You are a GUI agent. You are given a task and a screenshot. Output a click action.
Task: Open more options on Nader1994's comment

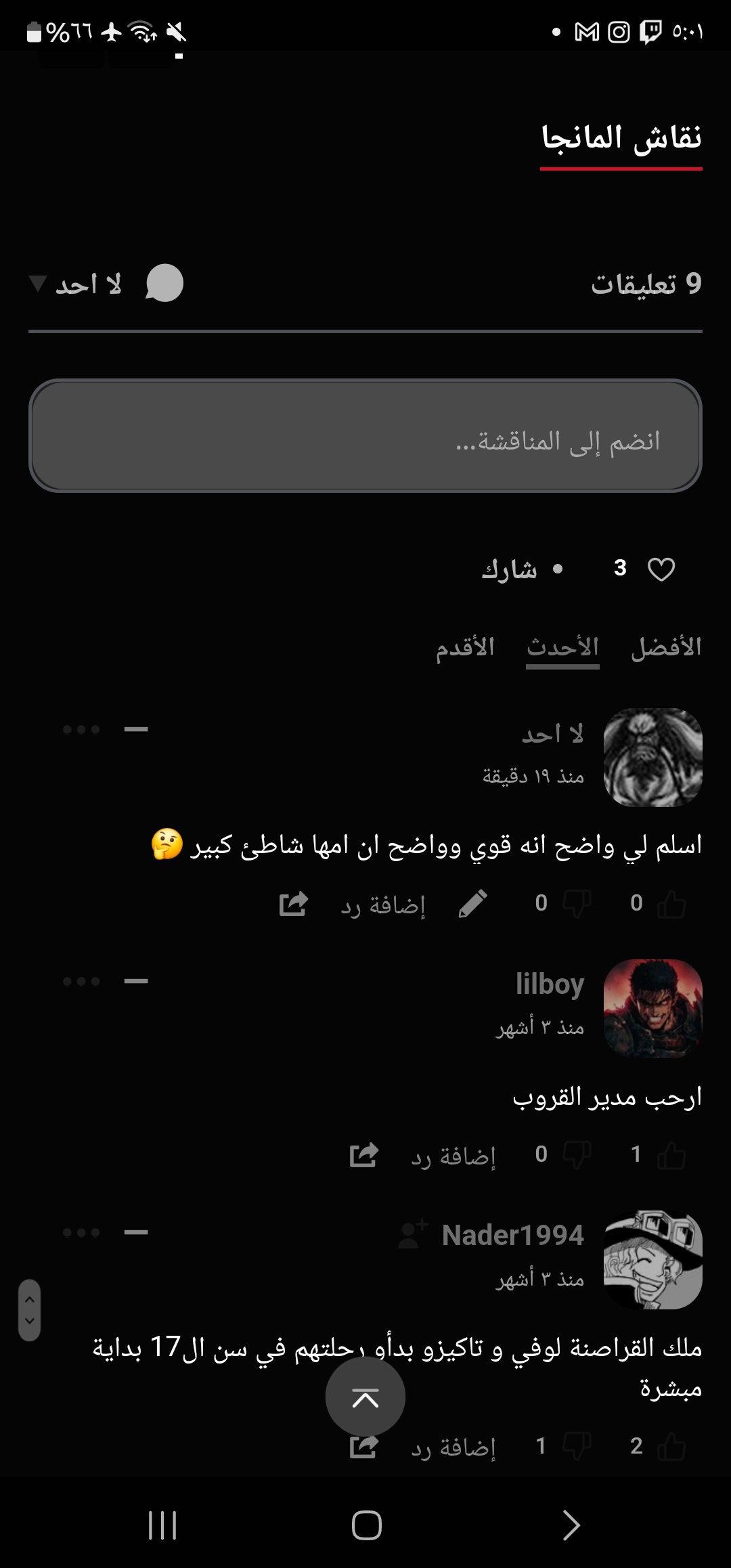81,1232
